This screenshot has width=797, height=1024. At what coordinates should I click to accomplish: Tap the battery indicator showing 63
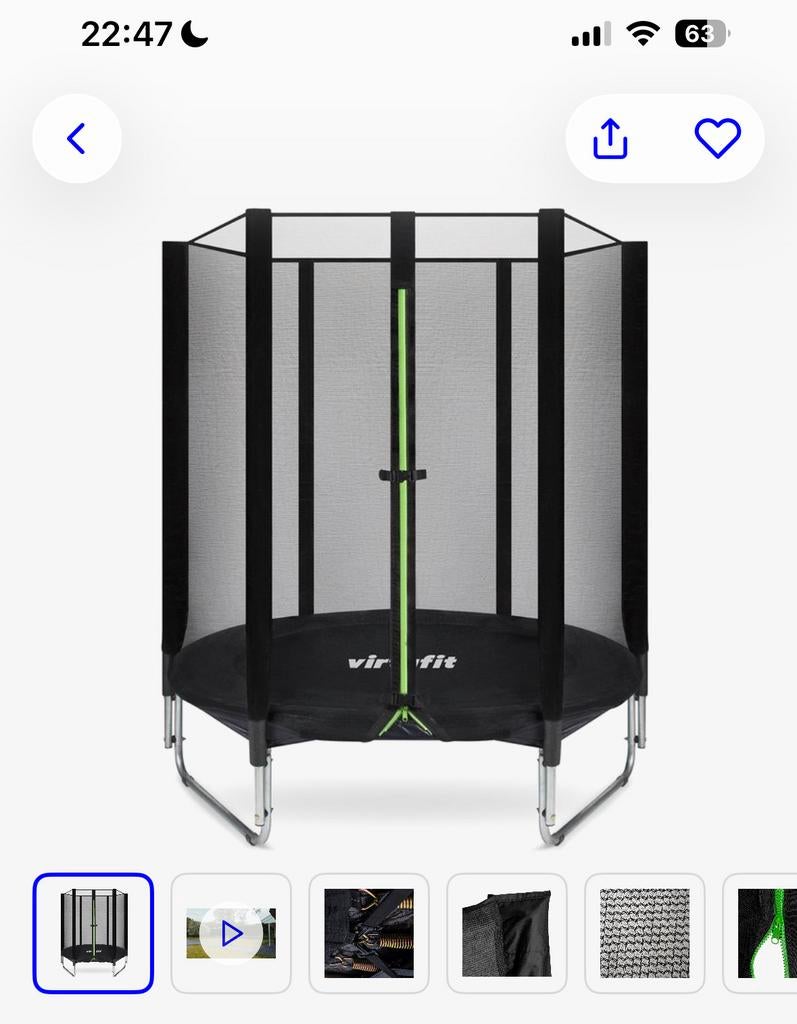pyautogui.click(x=703, y=33)
